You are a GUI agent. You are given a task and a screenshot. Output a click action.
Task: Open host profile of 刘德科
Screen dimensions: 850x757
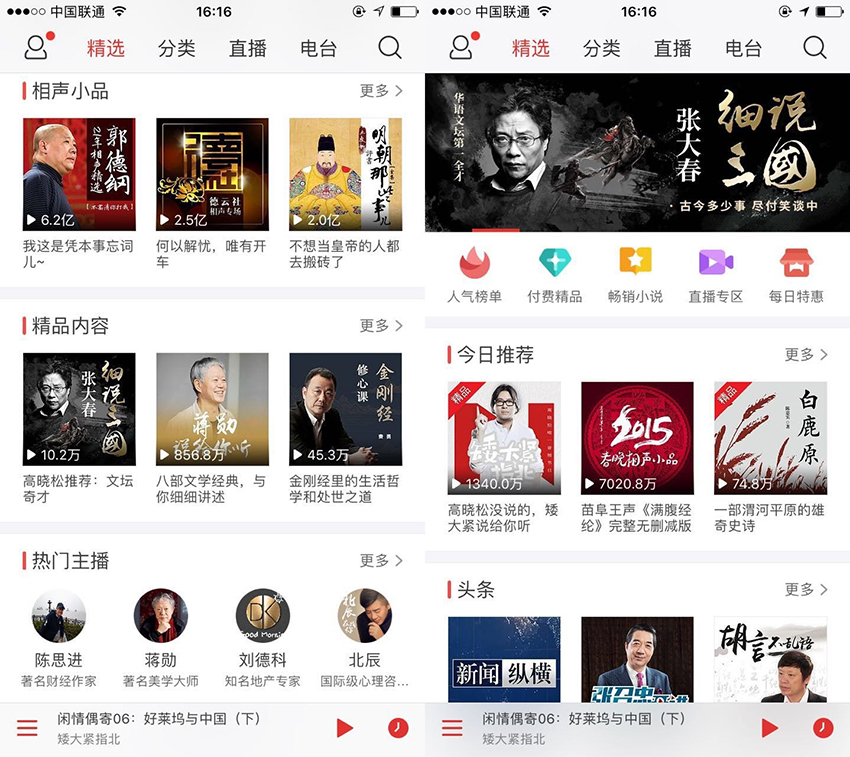click(262, 616)
